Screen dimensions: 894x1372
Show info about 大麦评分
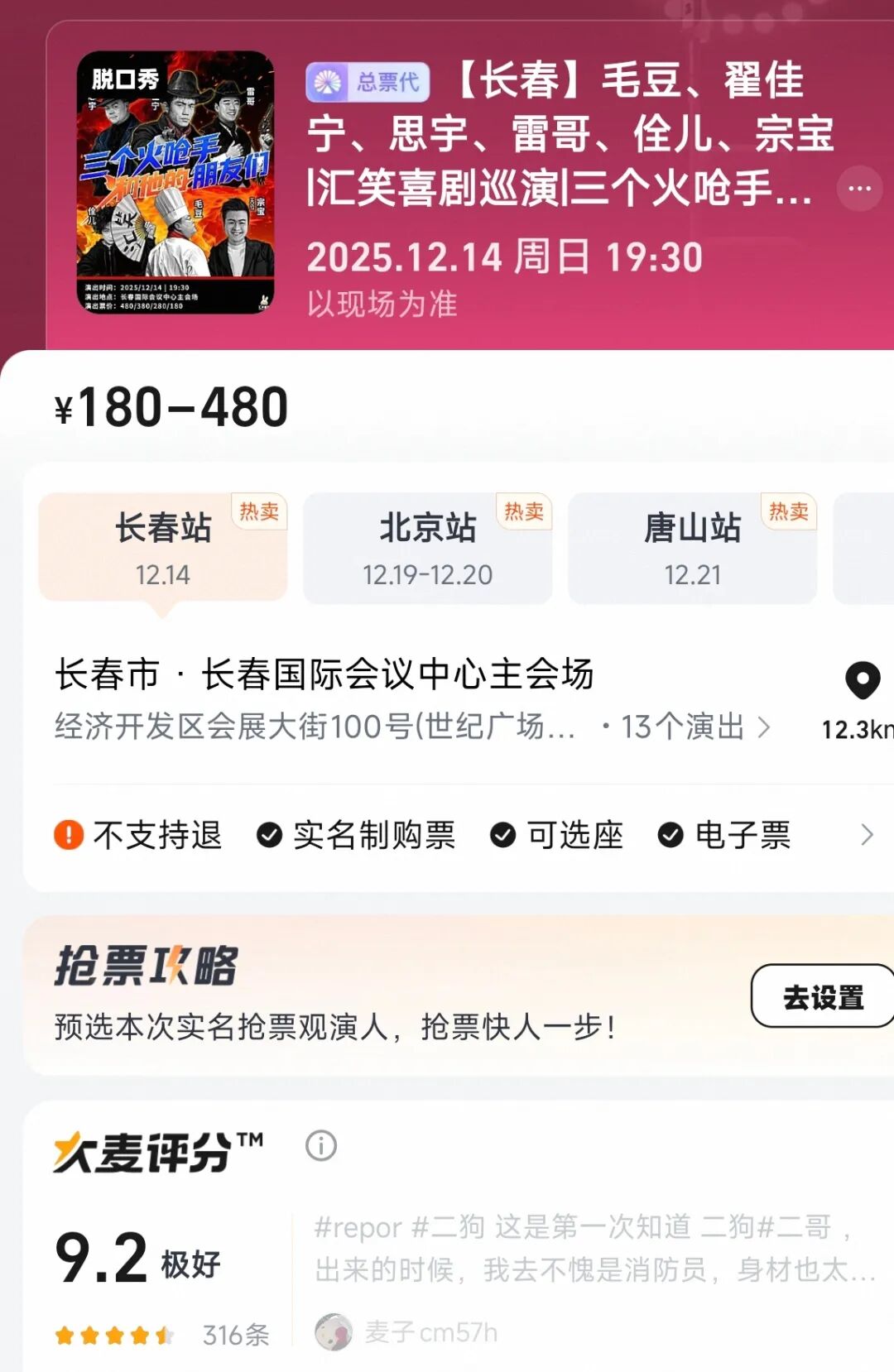click(321, 1146)
